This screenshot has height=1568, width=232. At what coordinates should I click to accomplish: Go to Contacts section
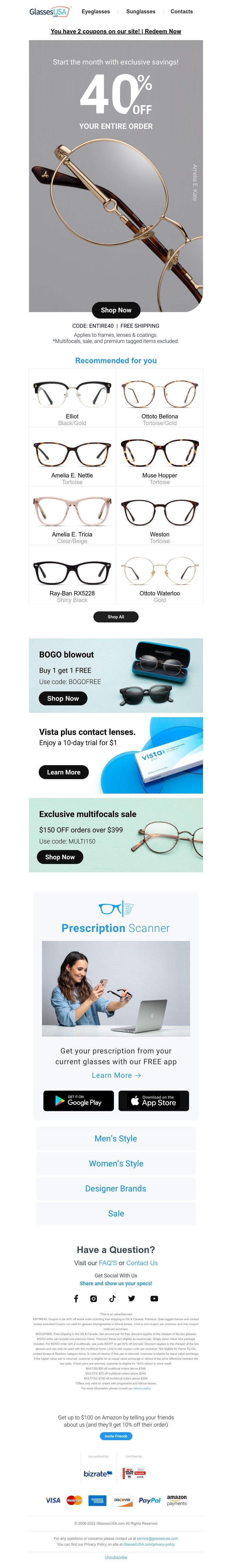[181, 12]
